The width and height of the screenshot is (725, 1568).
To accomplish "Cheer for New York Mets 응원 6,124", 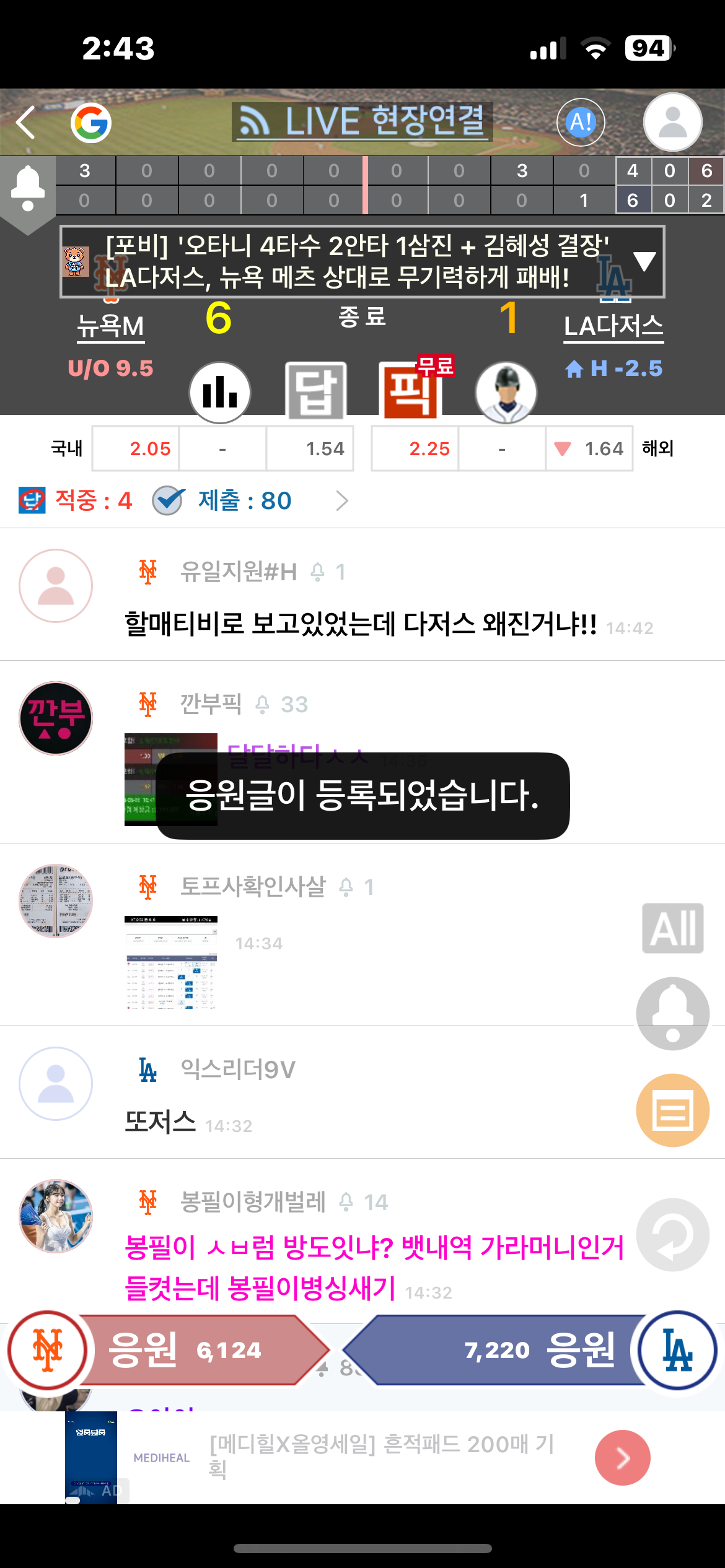I will [x=186, y=1350].
